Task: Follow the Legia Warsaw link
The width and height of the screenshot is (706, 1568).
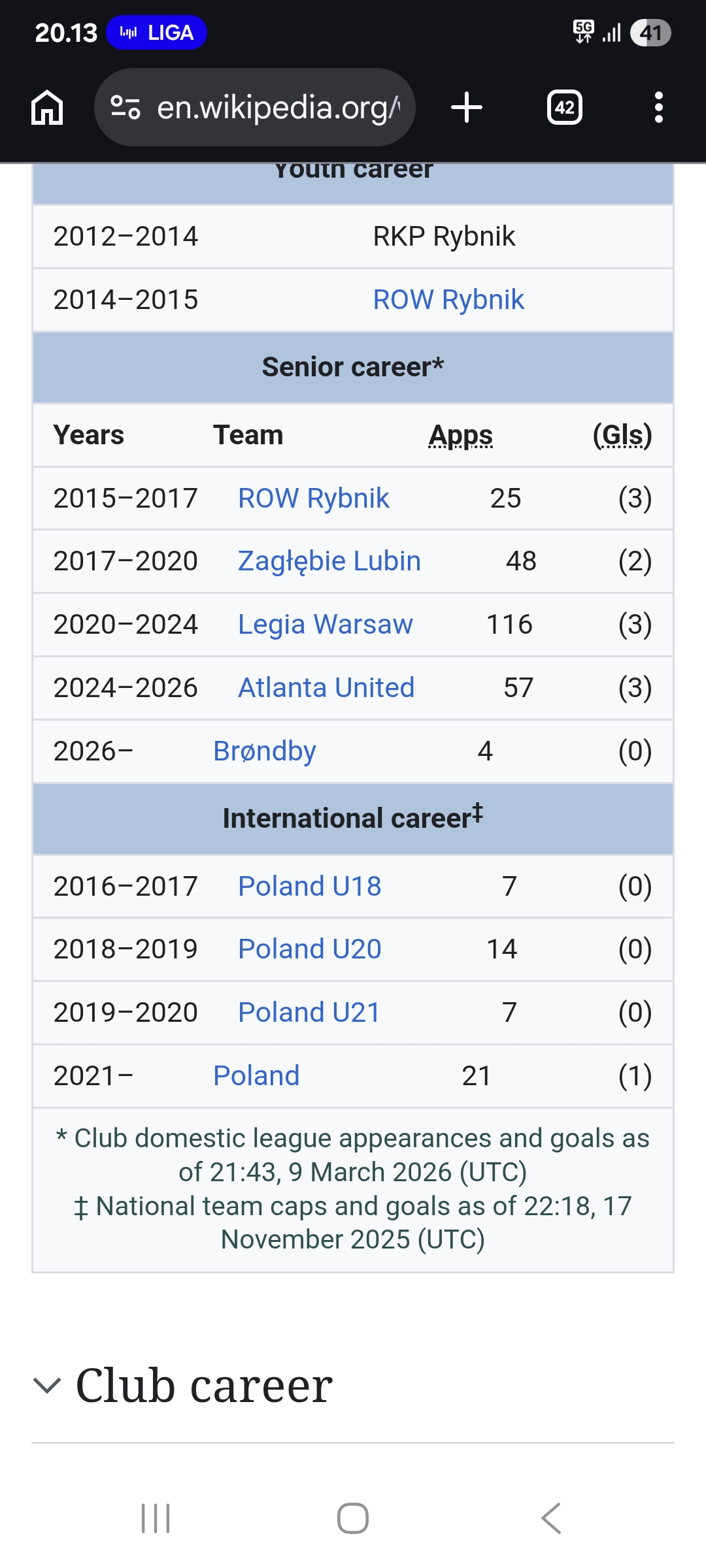Action: [325, 625]
